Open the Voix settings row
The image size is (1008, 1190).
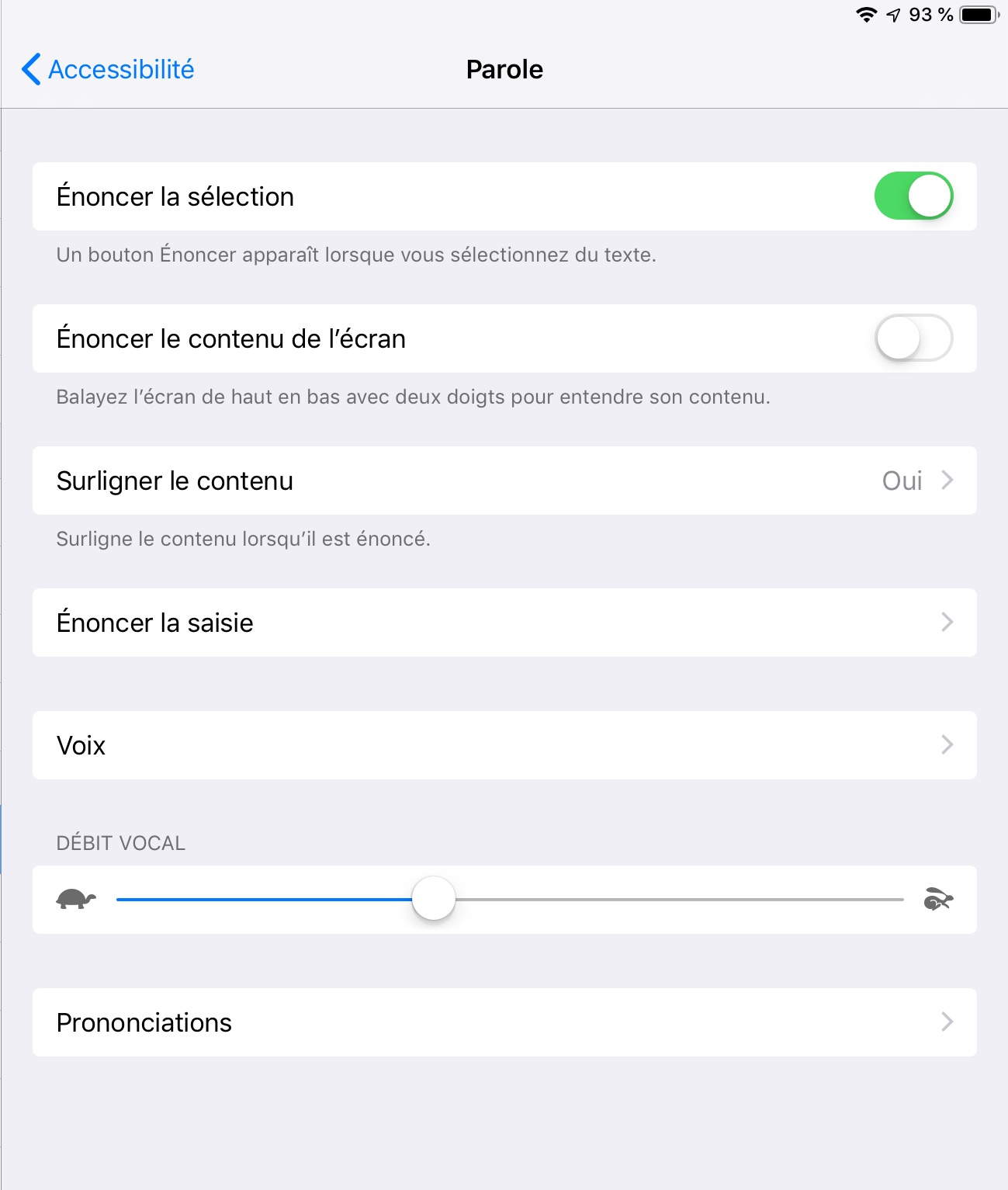click(504, 745)
